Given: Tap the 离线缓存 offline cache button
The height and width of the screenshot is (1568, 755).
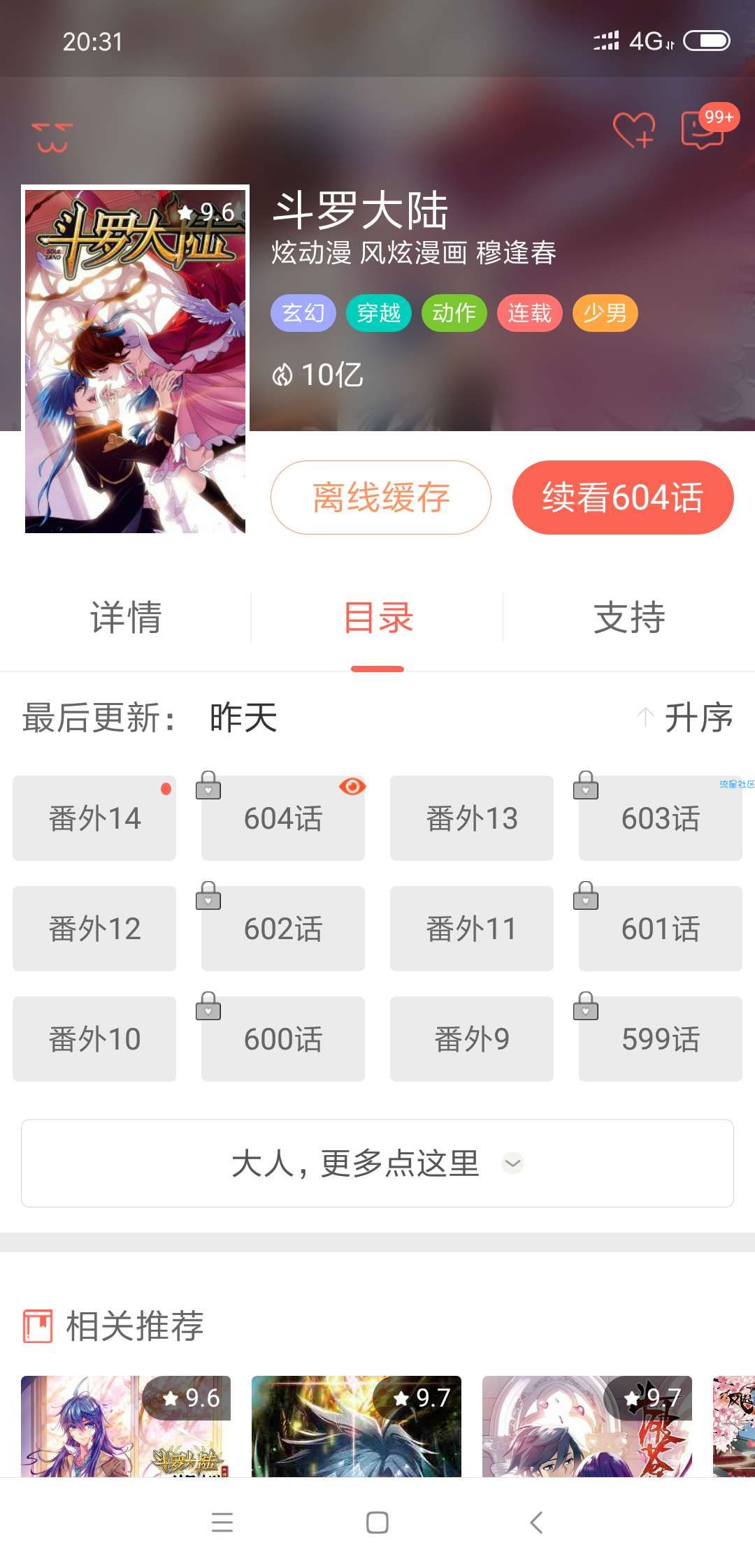Looking at the screenshot, I should (x=380, y=498).
